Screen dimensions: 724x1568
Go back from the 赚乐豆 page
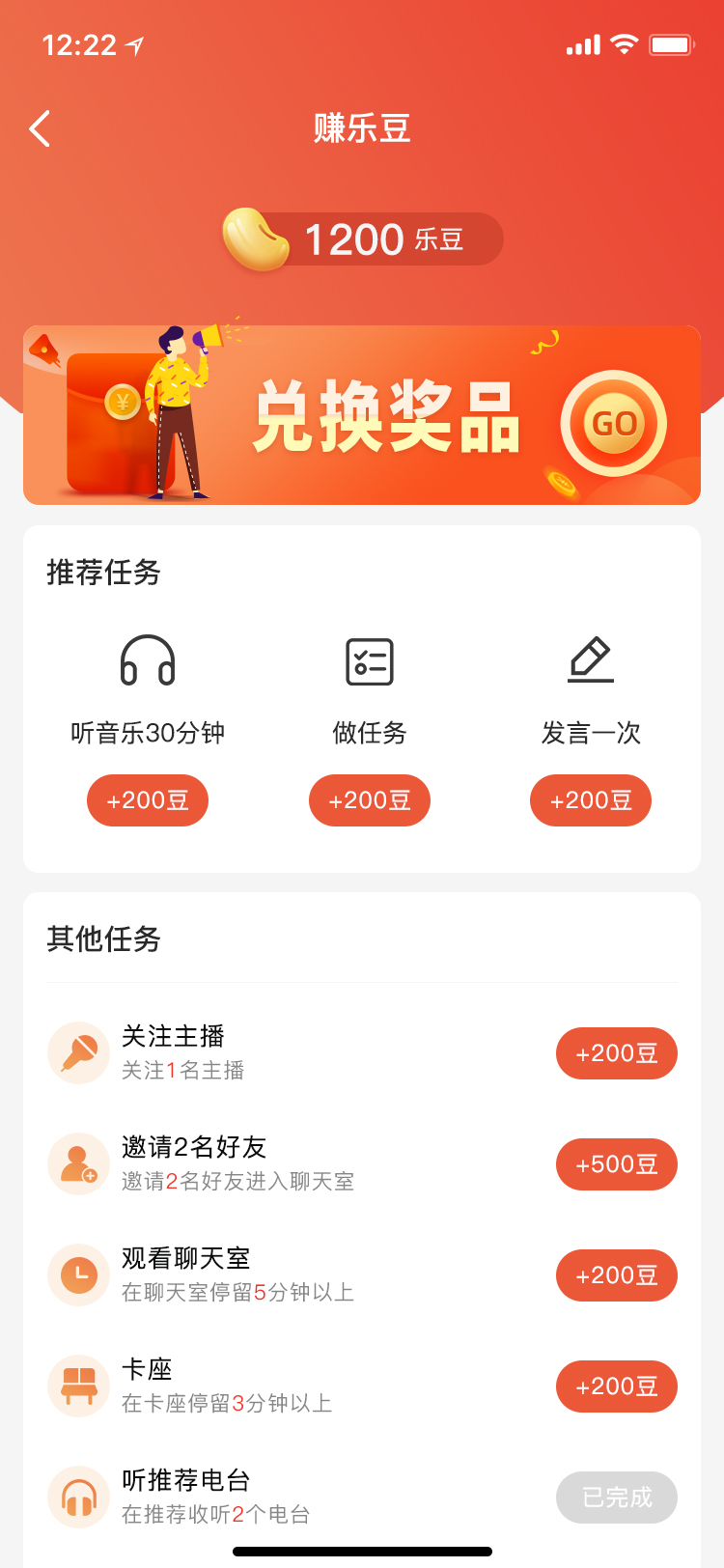click(40, 128)
